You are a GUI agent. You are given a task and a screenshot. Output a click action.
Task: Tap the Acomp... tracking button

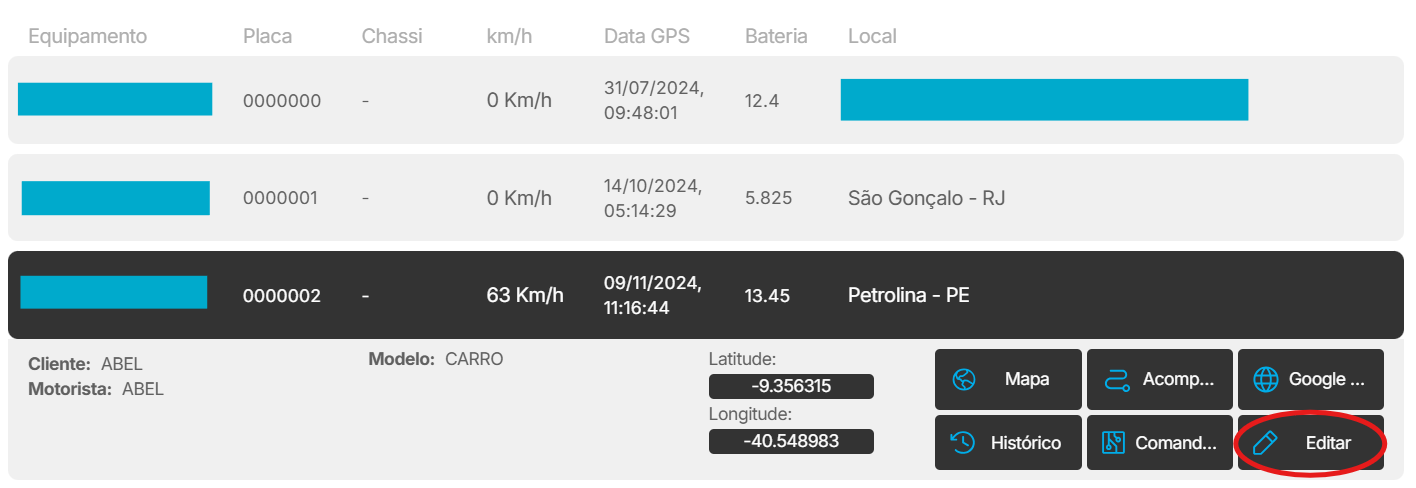pyautogui.click(x=1159, y=380)
